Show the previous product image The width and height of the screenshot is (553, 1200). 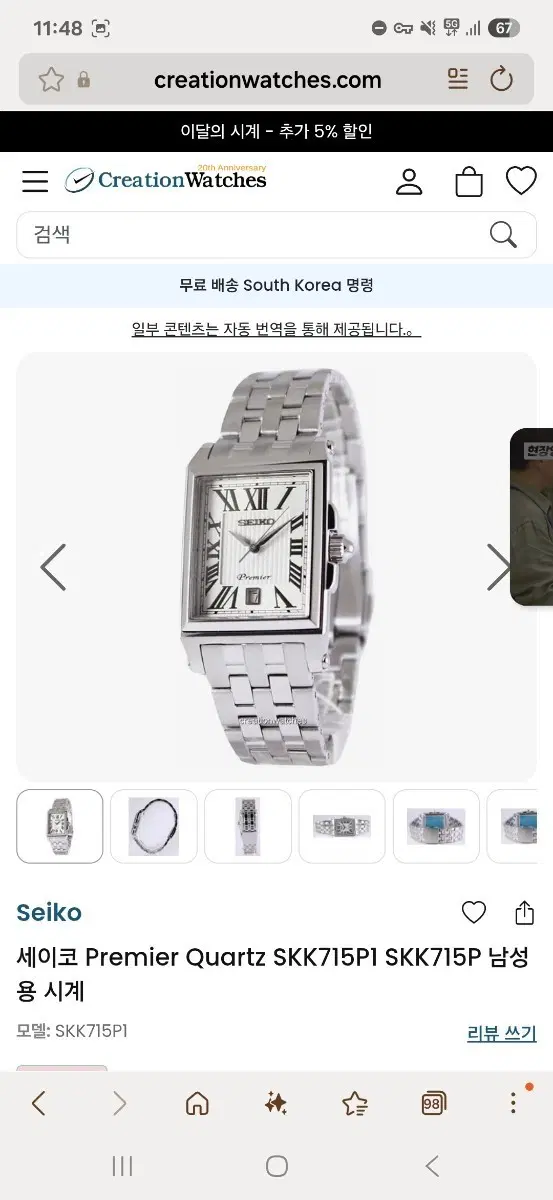[x=53, y=567]
